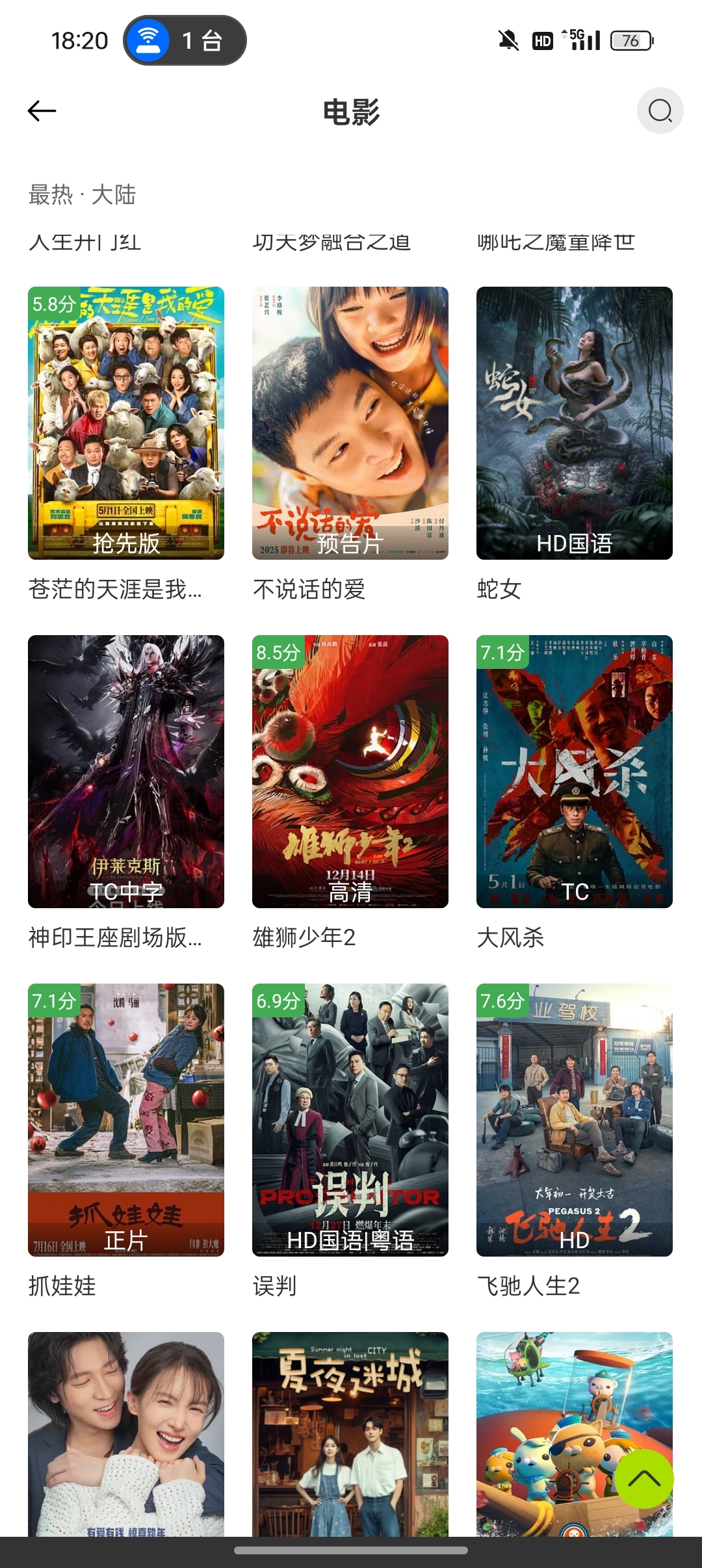Open the 最热 · 大陆 filter
Viewport: 702px width, 1568px height.
83,194
